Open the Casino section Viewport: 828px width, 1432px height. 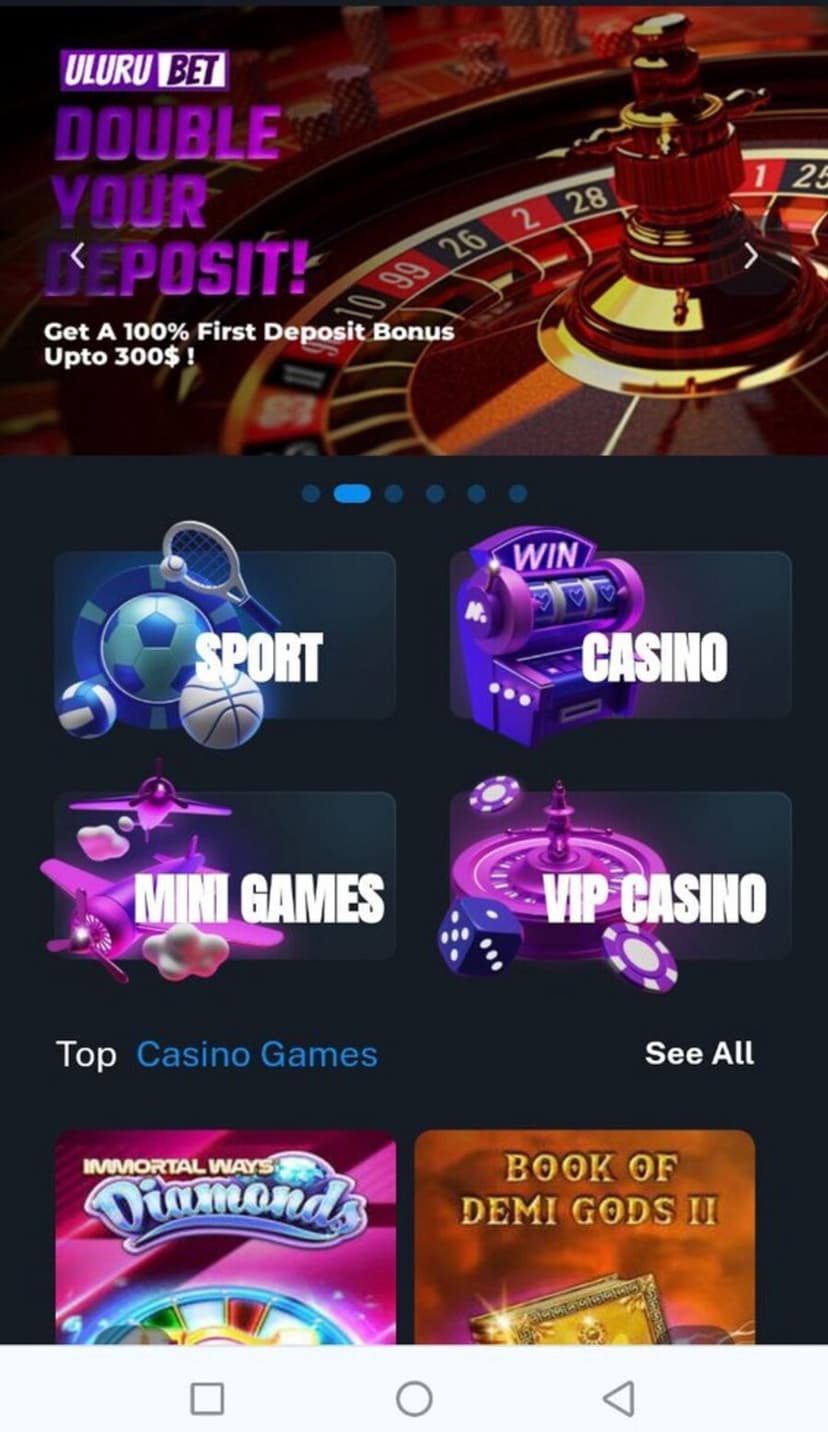coord(620,635)
